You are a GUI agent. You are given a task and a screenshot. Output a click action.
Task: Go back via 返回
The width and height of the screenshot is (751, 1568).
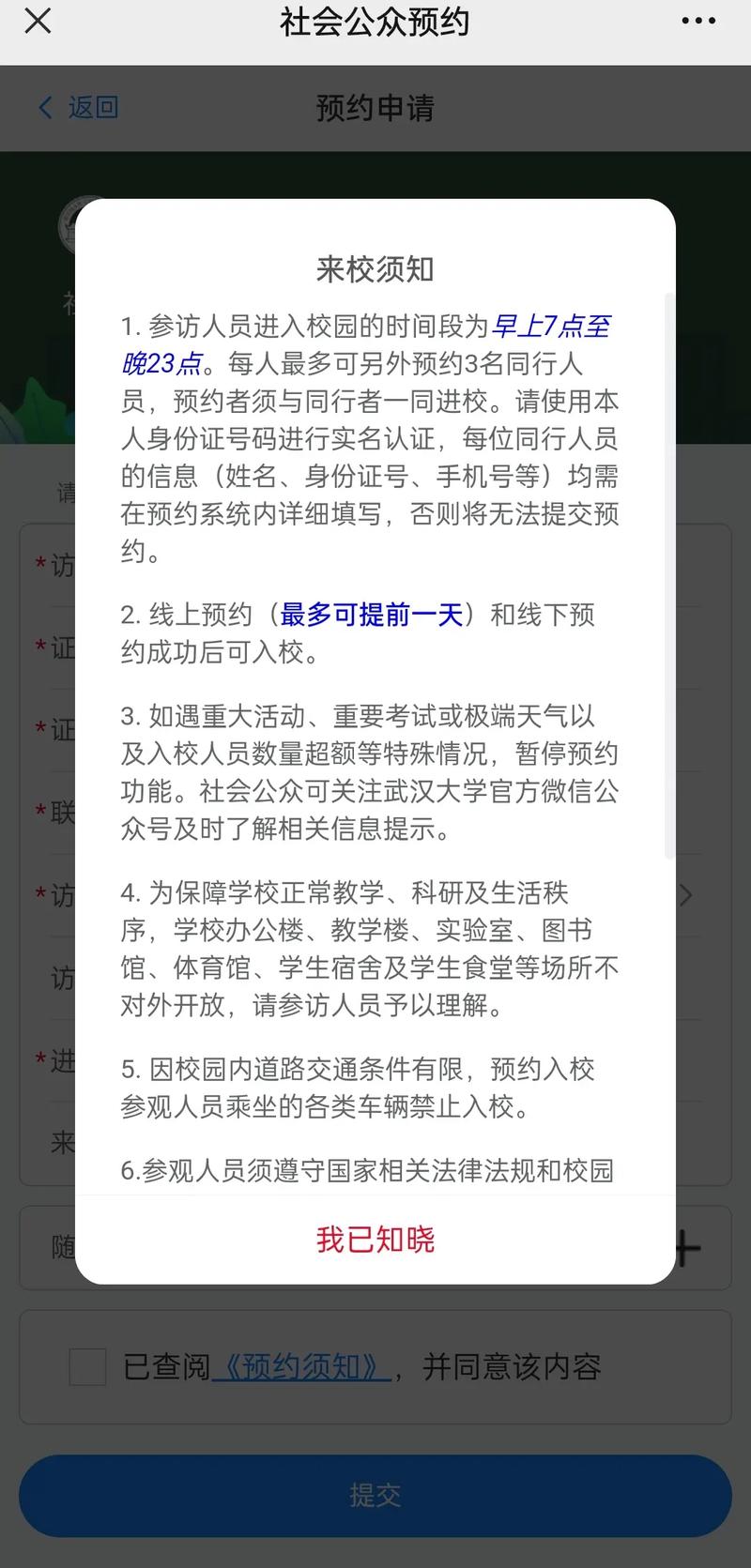79,108
